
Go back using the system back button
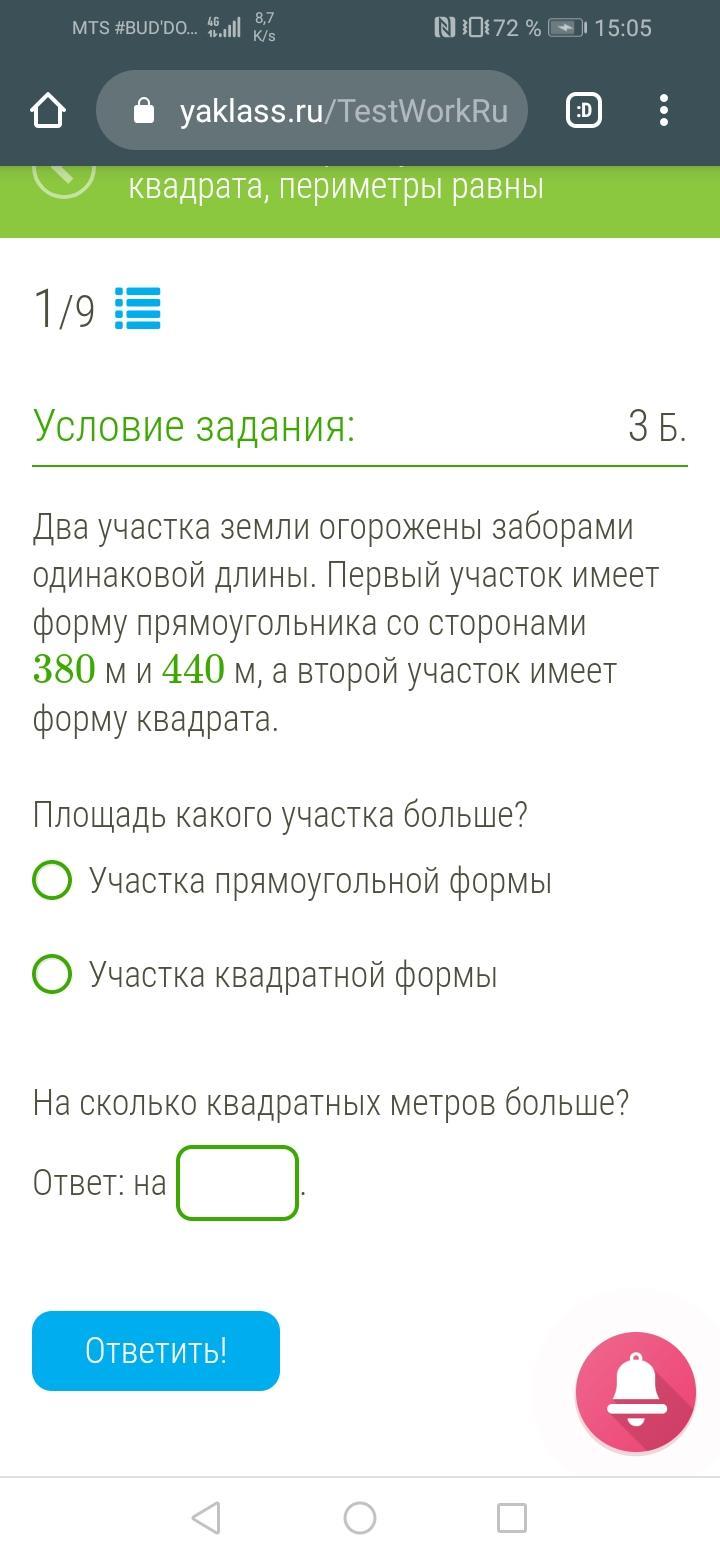(206, 1518)
